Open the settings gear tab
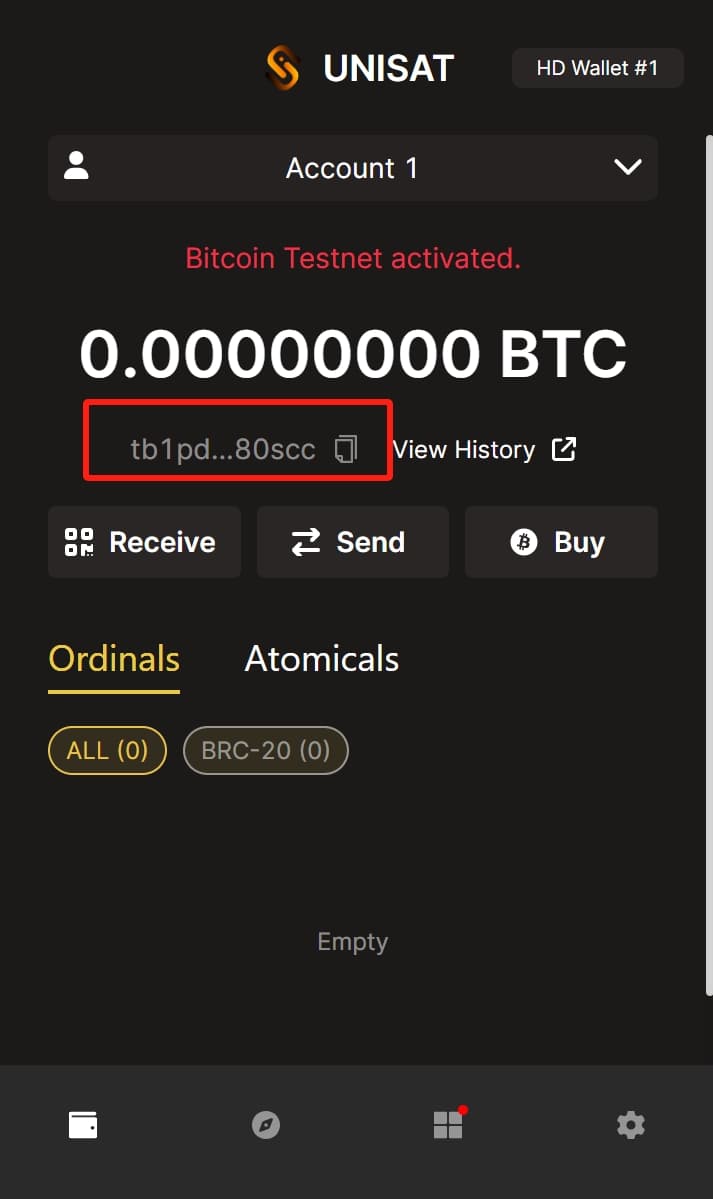The height and width of the screenshot is (1199, 713). (630, 1125)
